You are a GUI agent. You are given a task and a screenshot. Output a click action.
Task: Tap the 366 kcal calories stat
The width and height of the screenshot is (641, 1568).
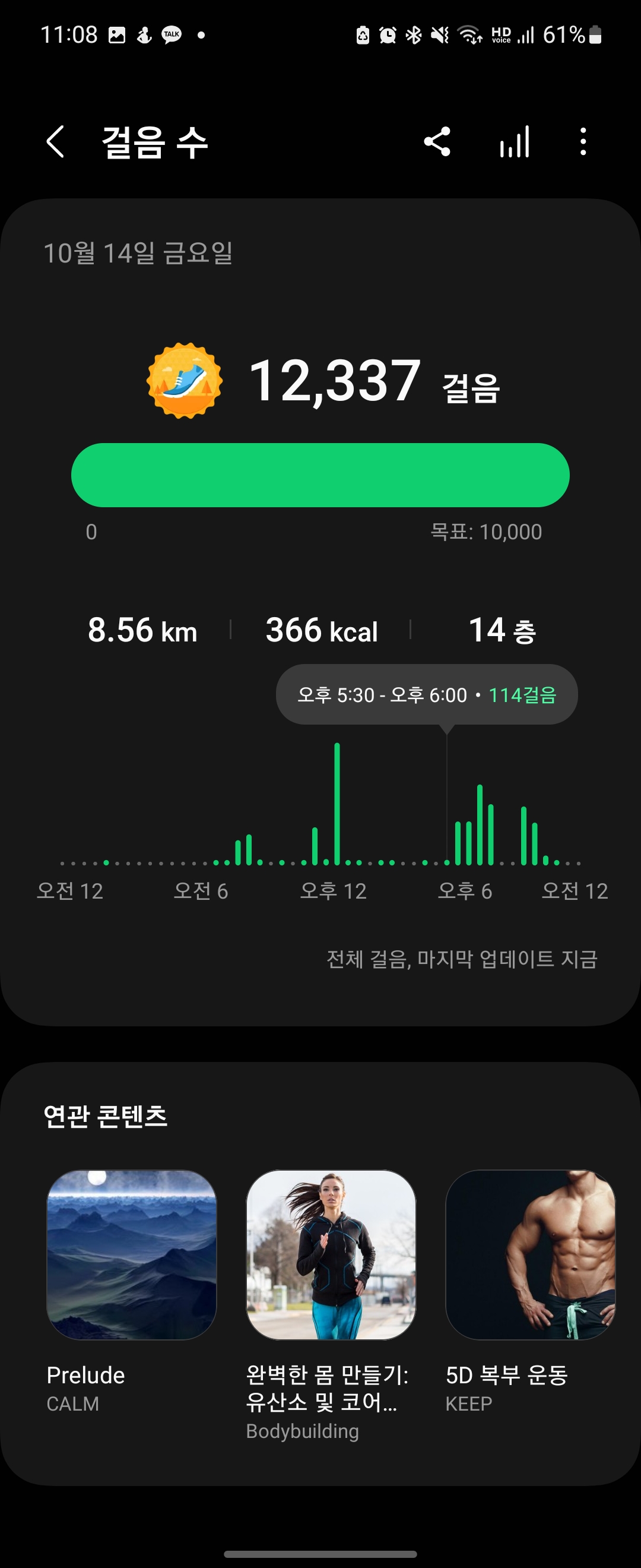tap(322, 630)
